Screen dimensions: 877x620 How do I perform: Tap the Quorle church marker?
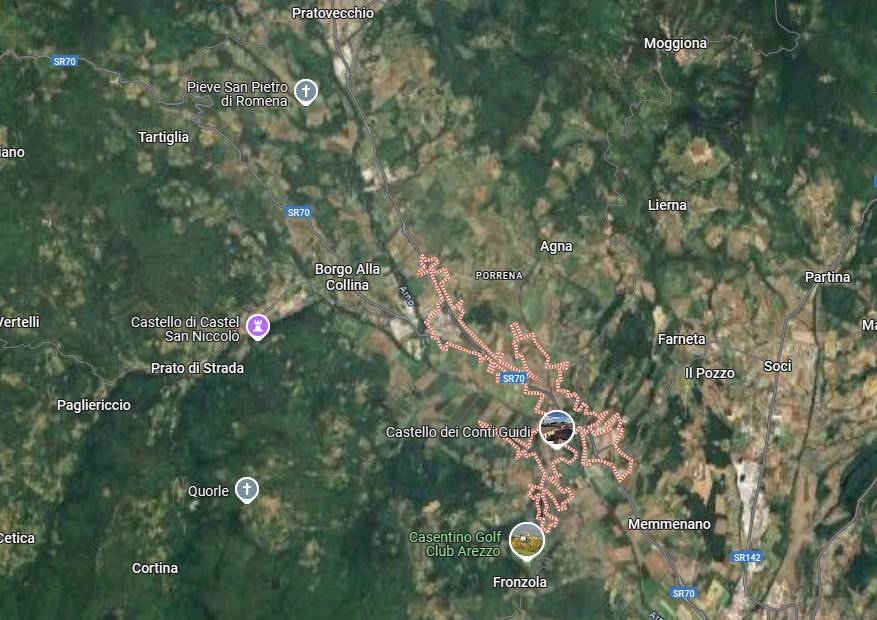(246, 490)
